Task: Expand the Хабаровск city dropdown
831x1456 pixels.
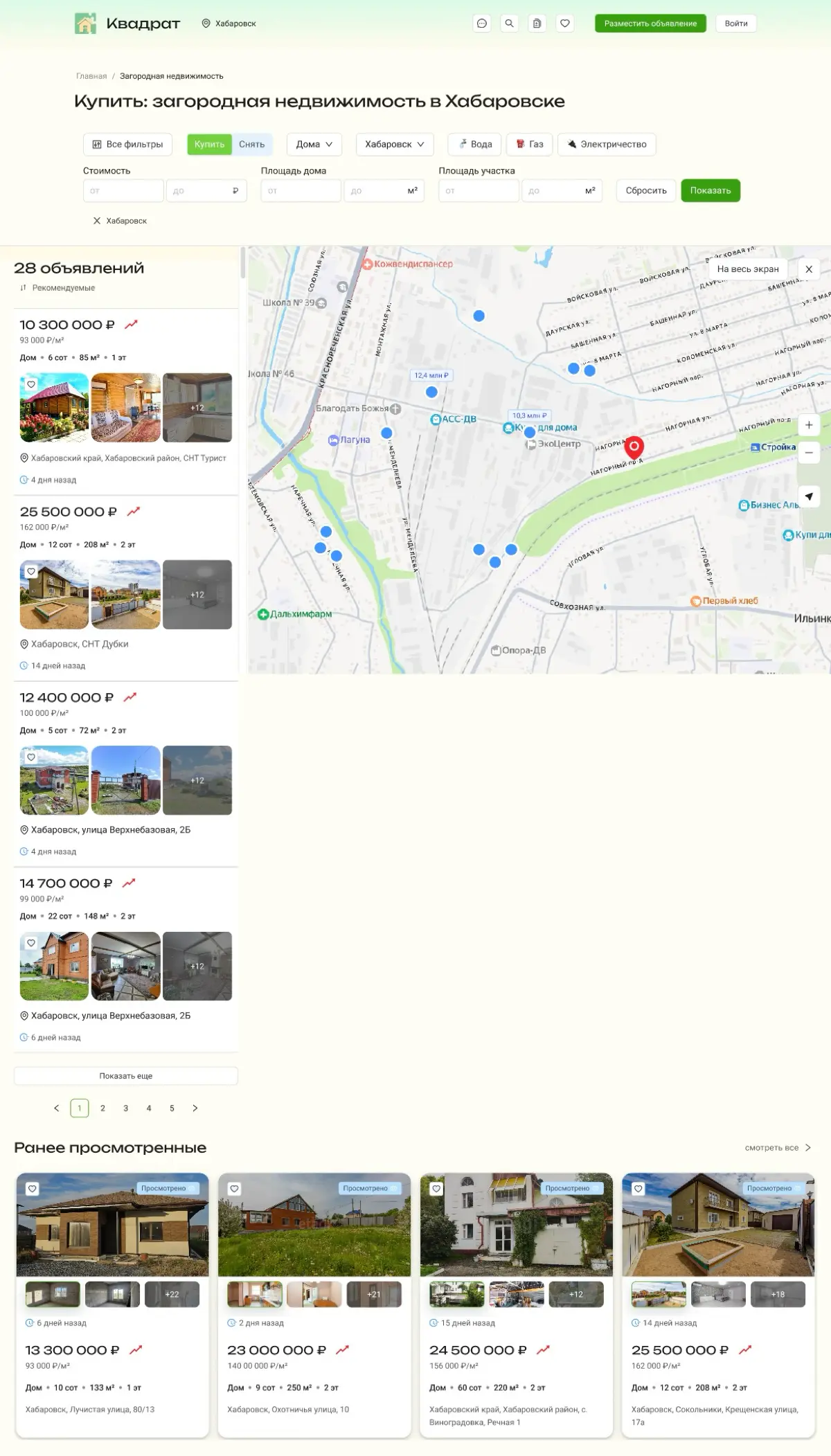Action: coord(395,144)
